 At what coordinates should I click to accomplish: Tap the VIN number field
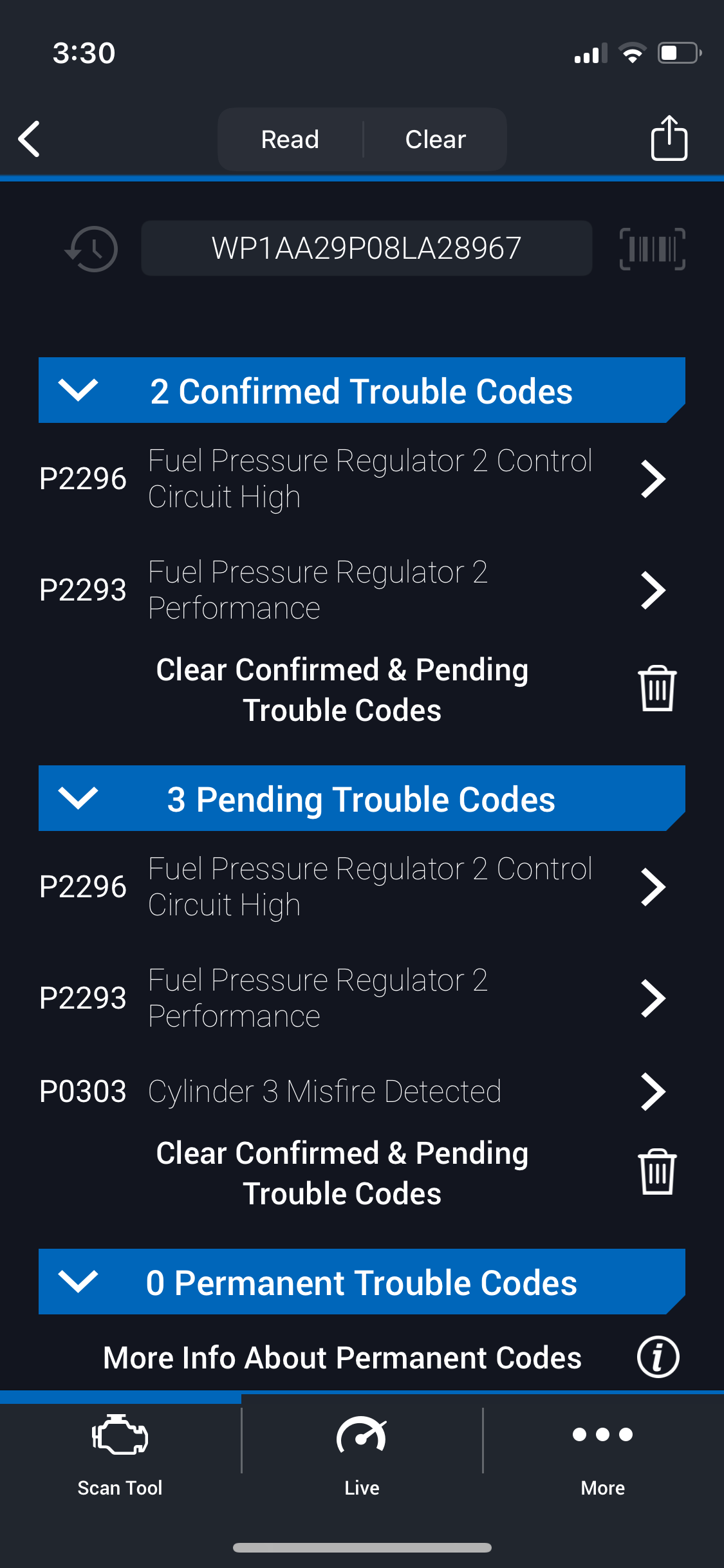[366, 248]
